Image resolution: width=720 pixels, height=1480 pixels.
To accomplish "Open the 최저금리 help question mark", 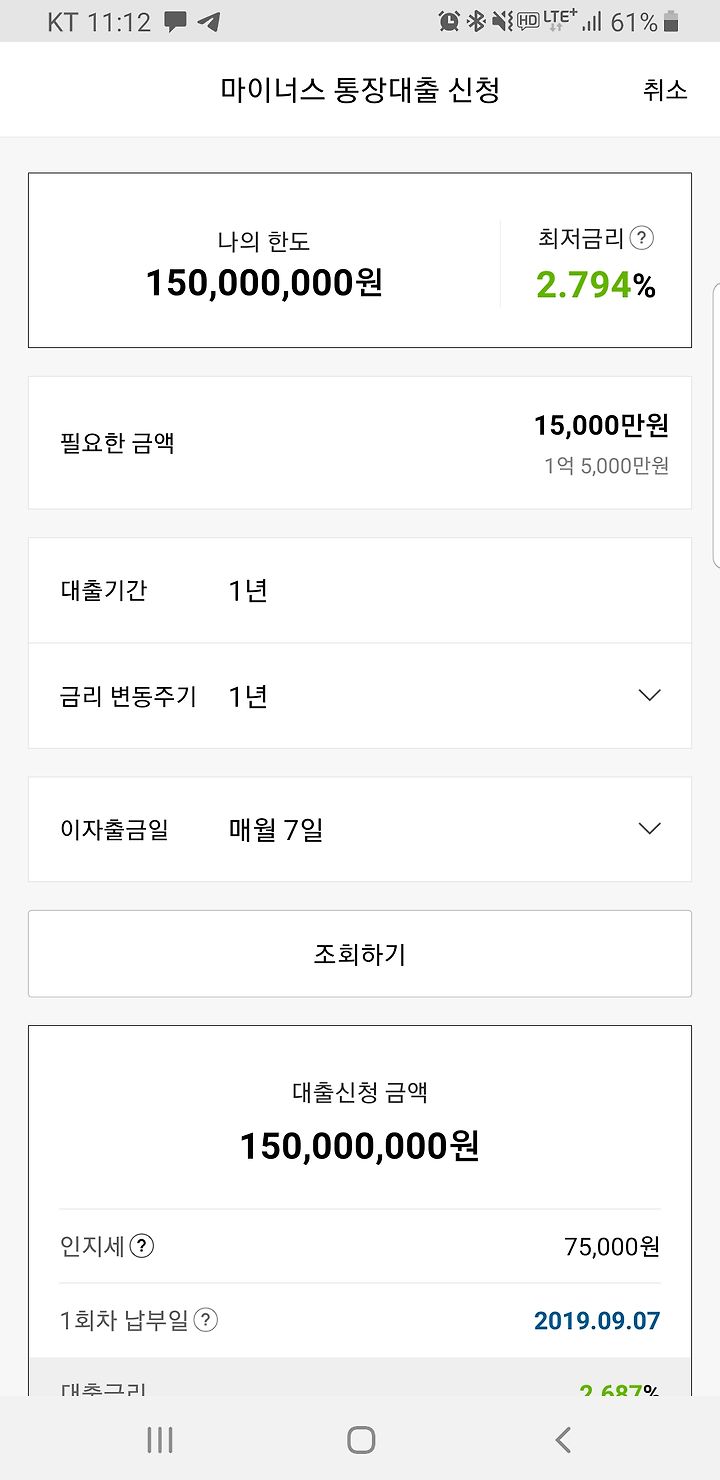I will tap(643, 238).
